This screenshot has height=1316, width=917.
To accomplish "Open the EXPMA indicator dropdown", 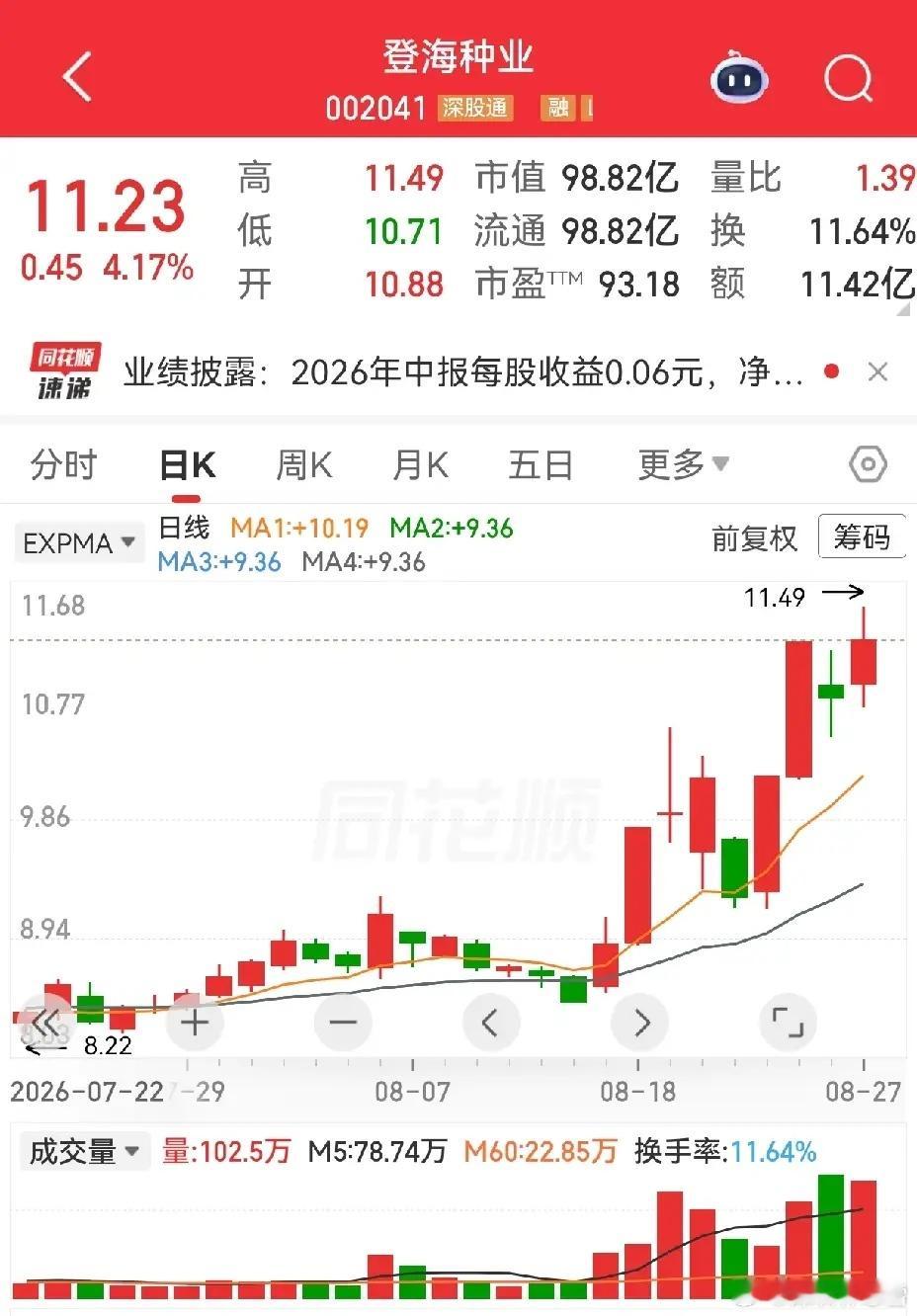I will (x=79, y=542).
